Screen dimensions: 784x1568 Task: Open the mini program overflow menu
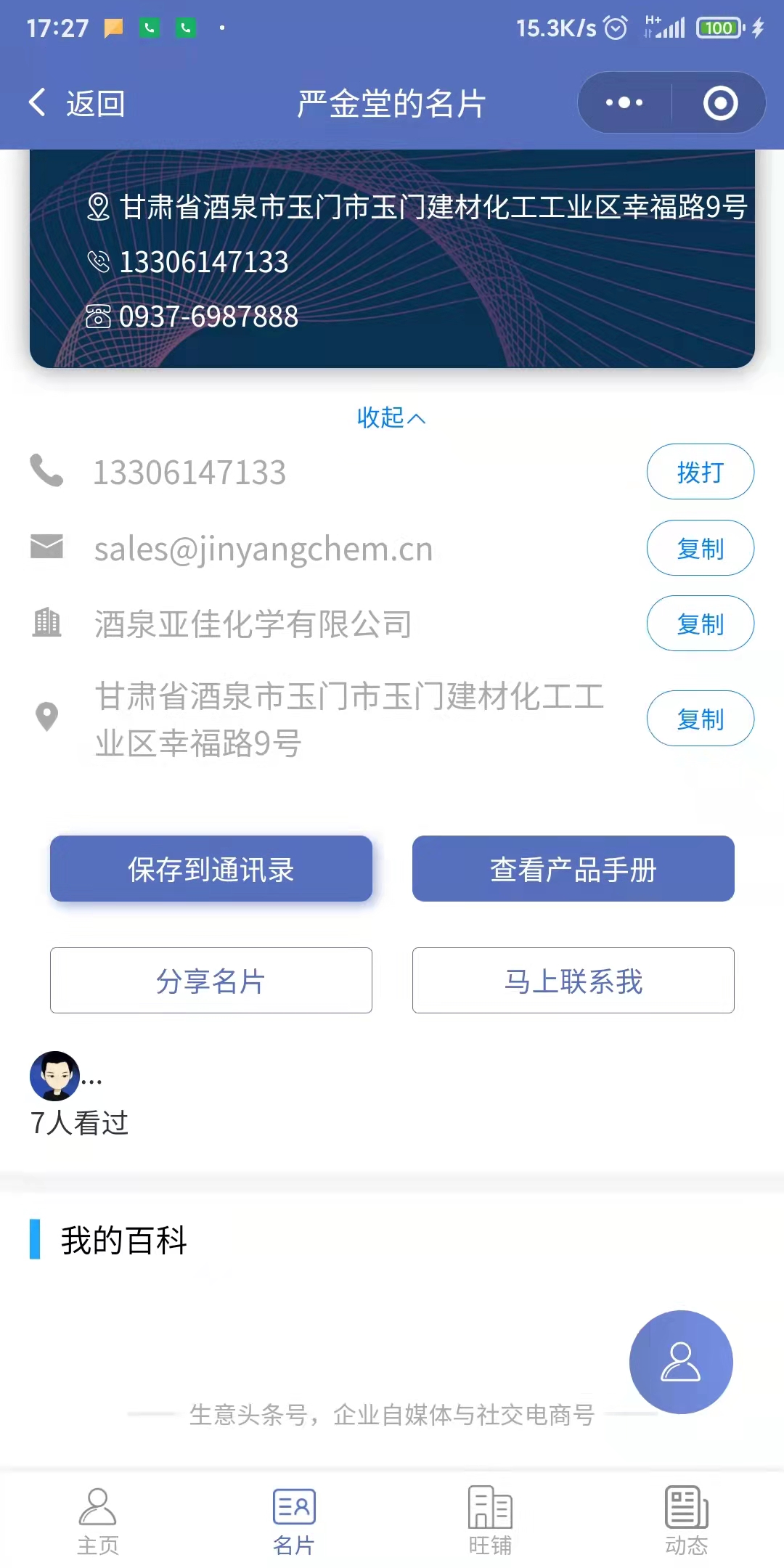624,103
